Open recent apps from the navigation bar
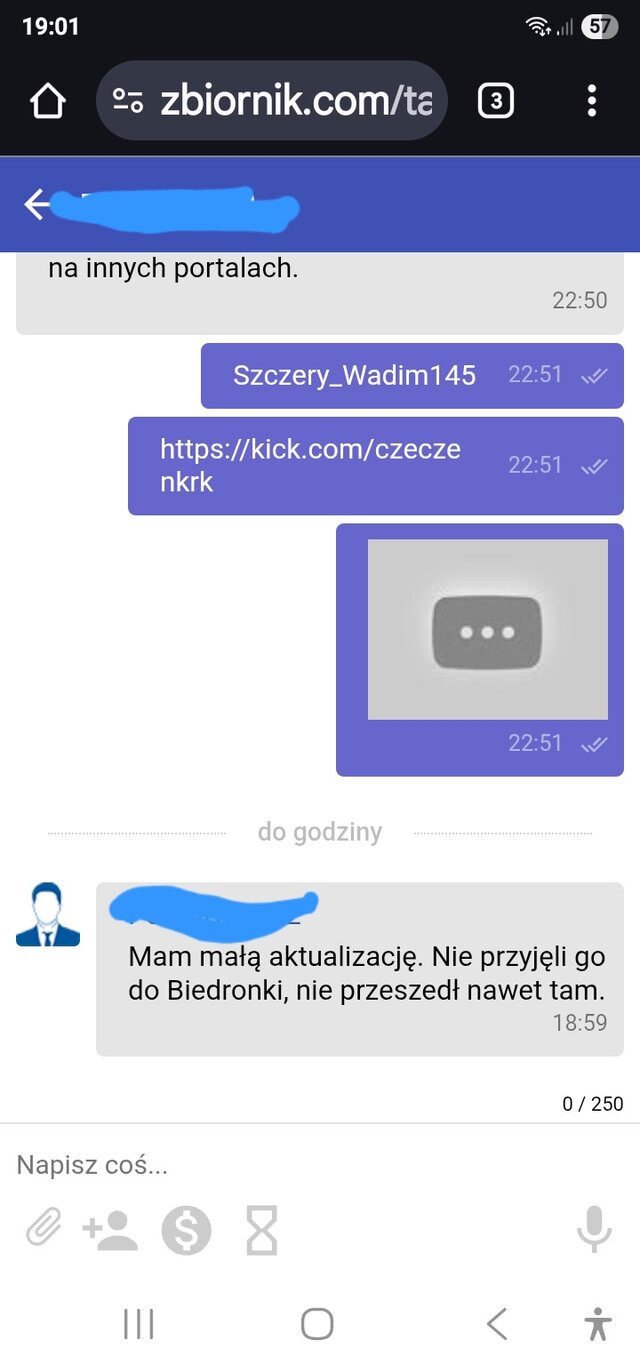Viewport: 640px width, 1372px height. 138,1324
